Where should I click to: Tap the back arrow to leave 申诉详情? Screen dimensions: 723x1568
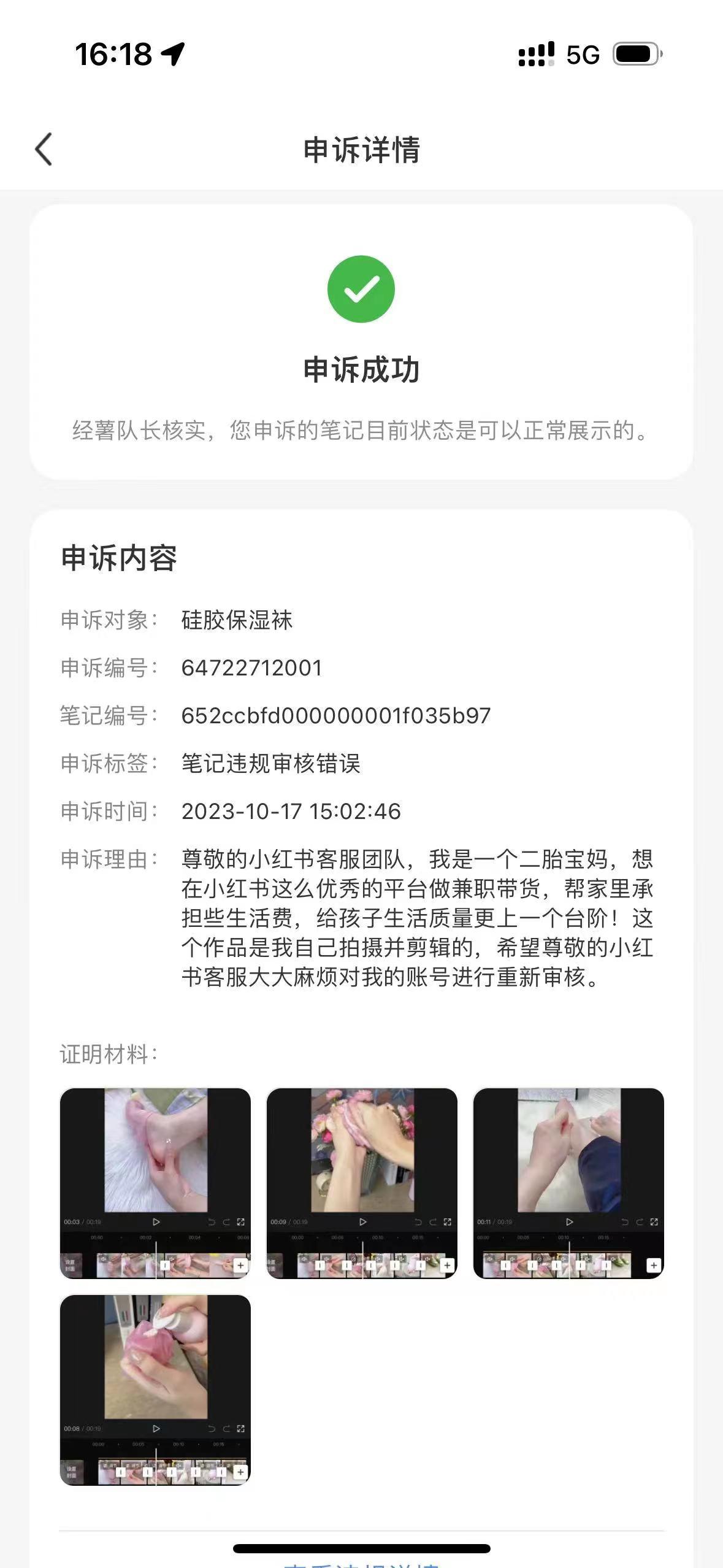pos(43,149)
